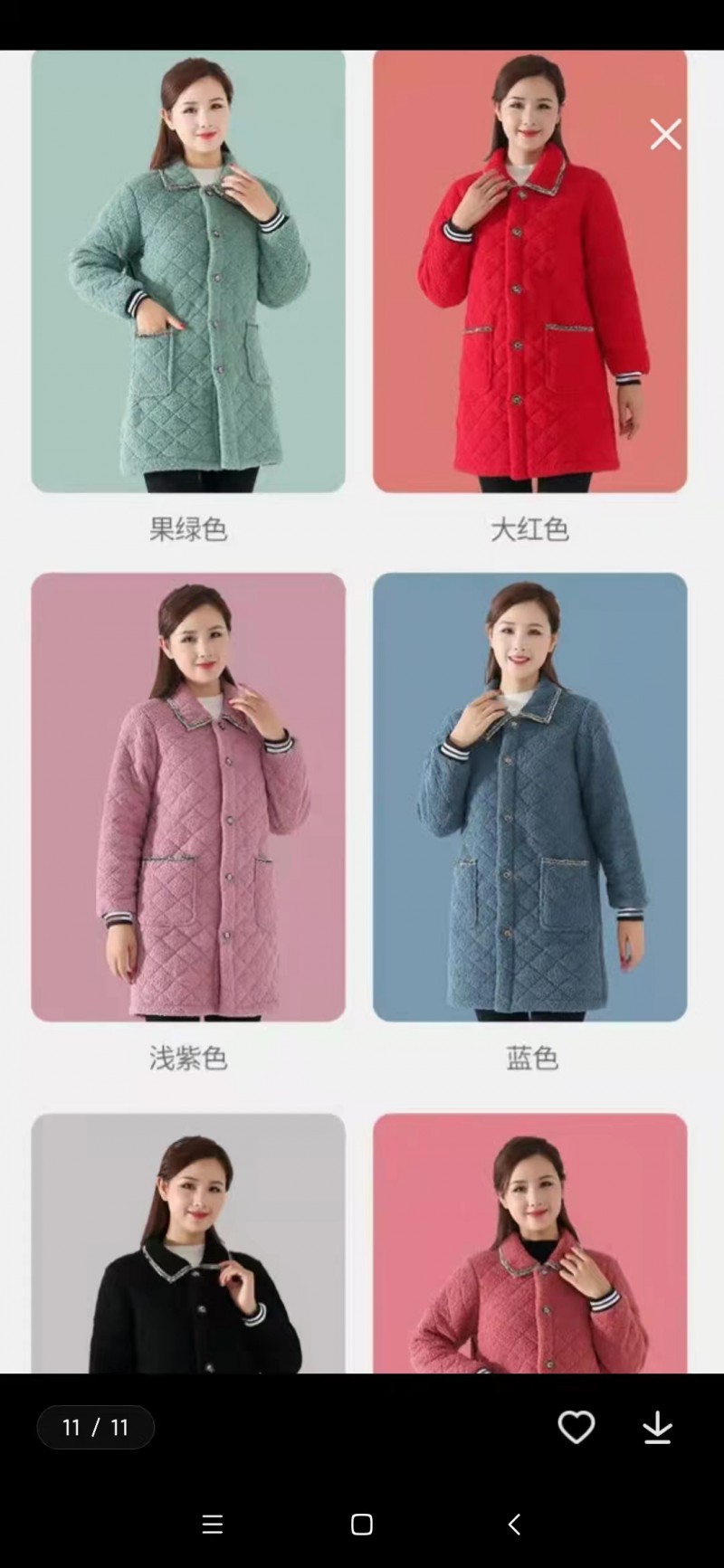This screenshot has height=1568, width=724.
Task: Download the current image
Action: [x=657, y=1427]
